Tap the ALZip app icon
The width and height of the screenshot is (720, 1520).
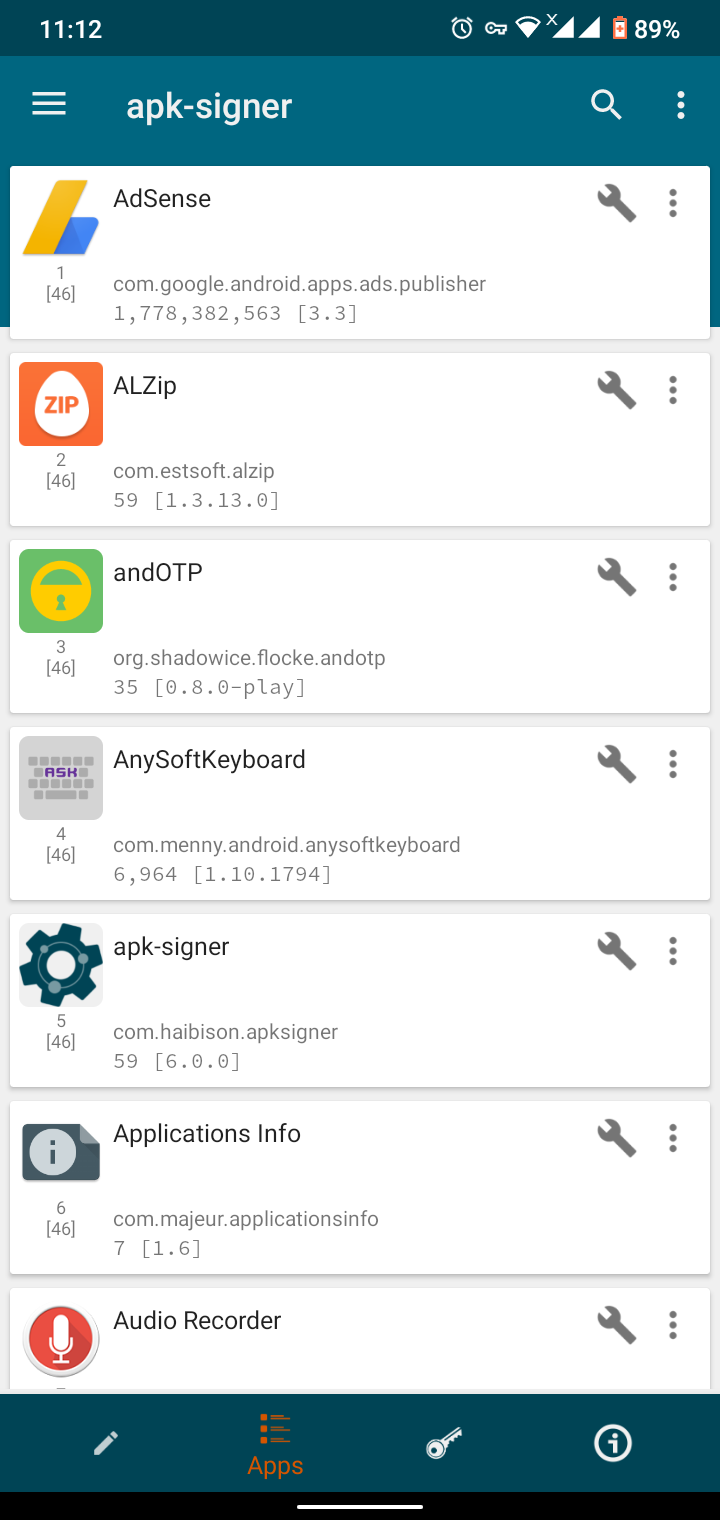(61, 404)
